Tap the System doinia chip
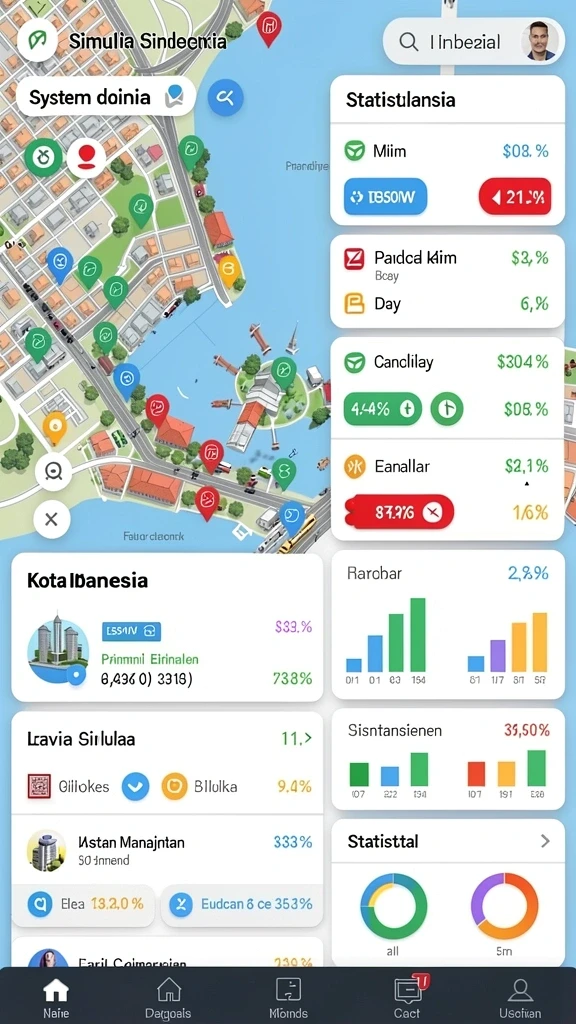 [x=105, y=98]
